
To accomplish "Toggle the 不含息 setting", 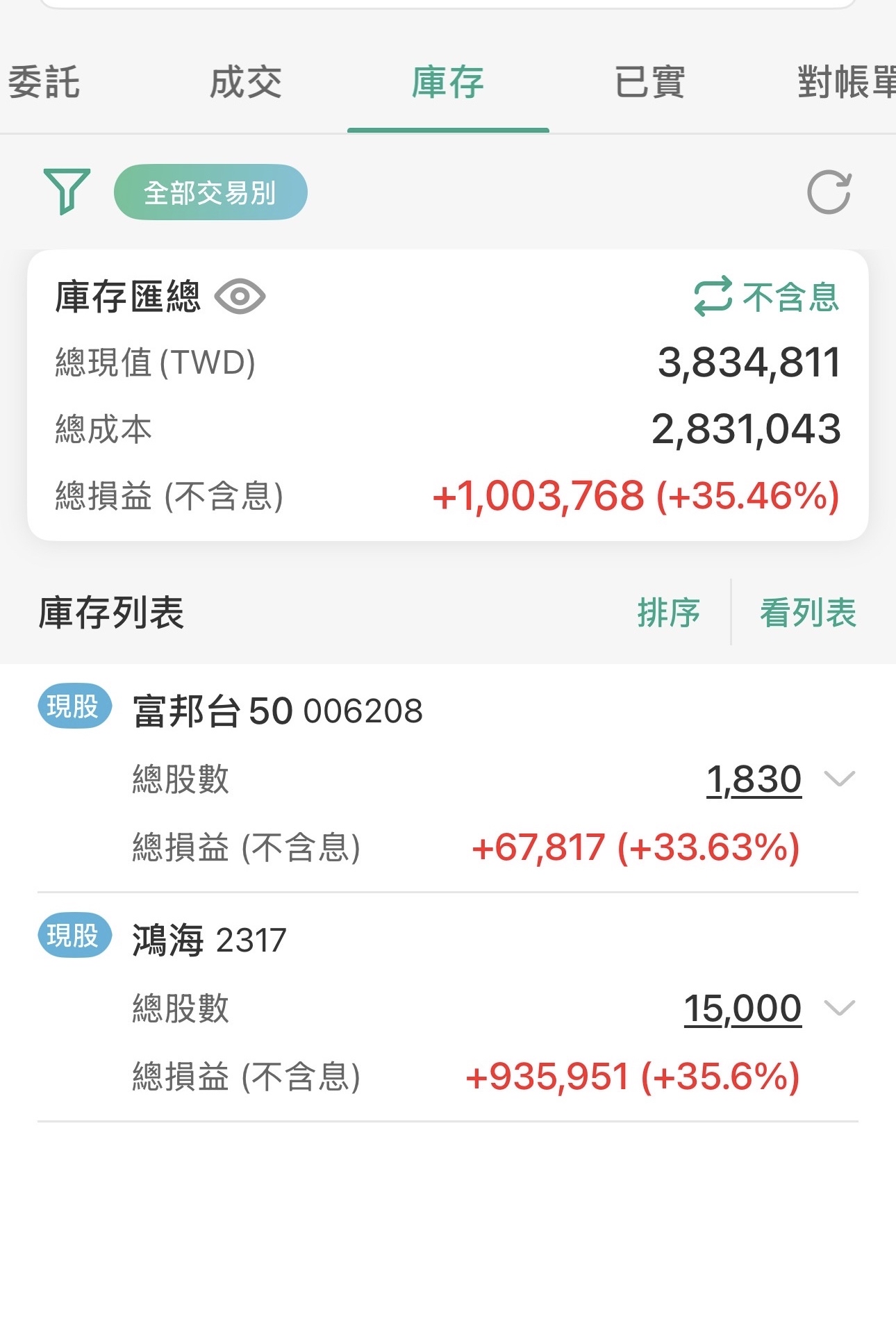I will tap(767, 297).
